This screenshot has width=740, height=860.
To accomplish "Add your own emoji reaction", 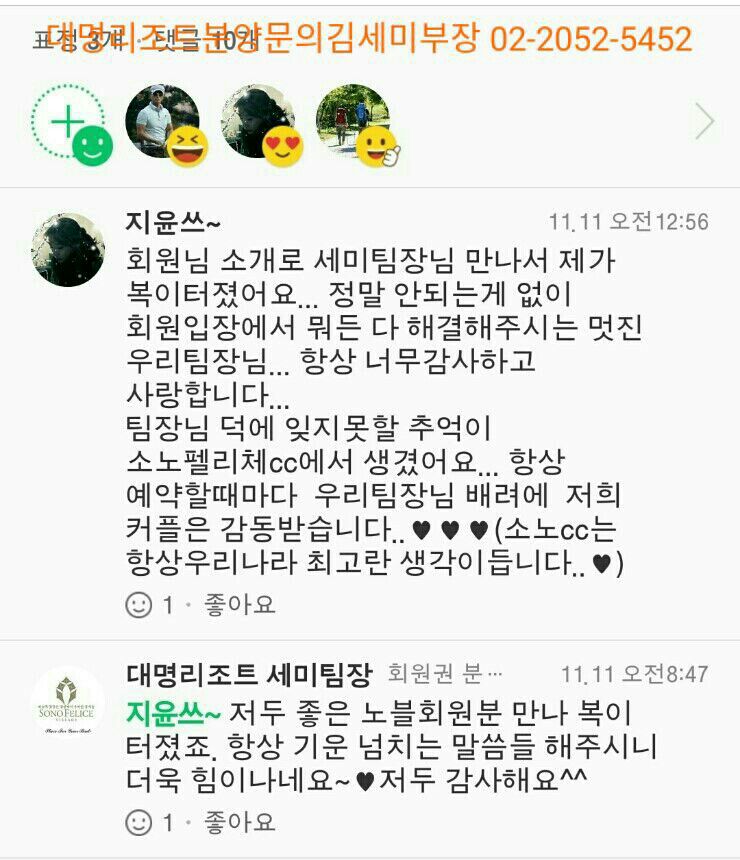I will [68, 122].
